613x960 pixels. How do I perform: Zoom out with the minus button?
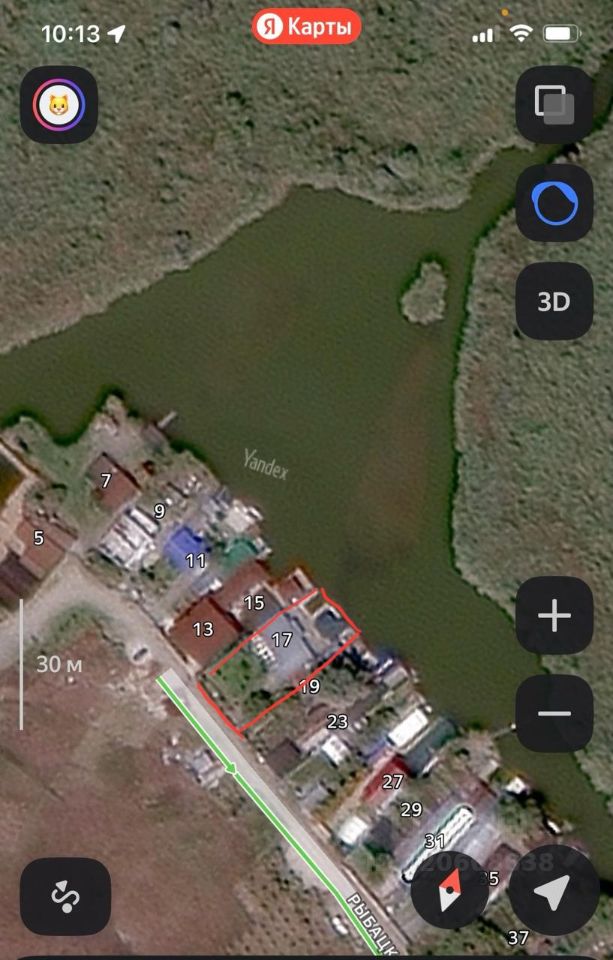coord(554,714)
